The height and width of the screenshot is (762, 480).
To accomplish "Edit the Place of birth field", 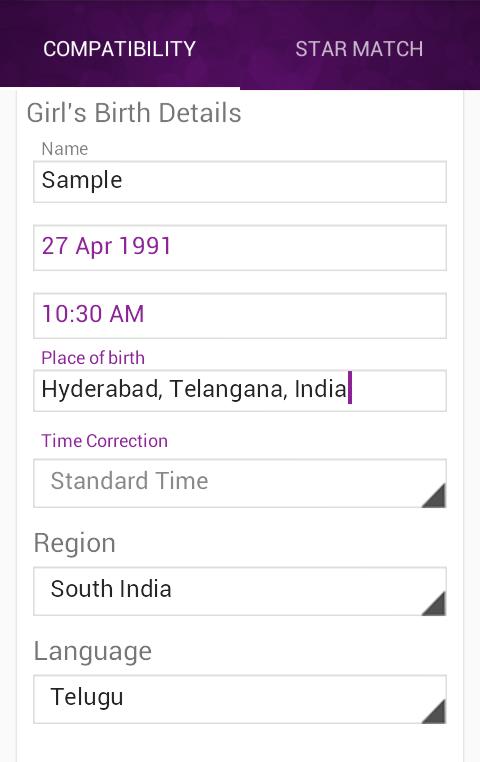I will point(240,391).
